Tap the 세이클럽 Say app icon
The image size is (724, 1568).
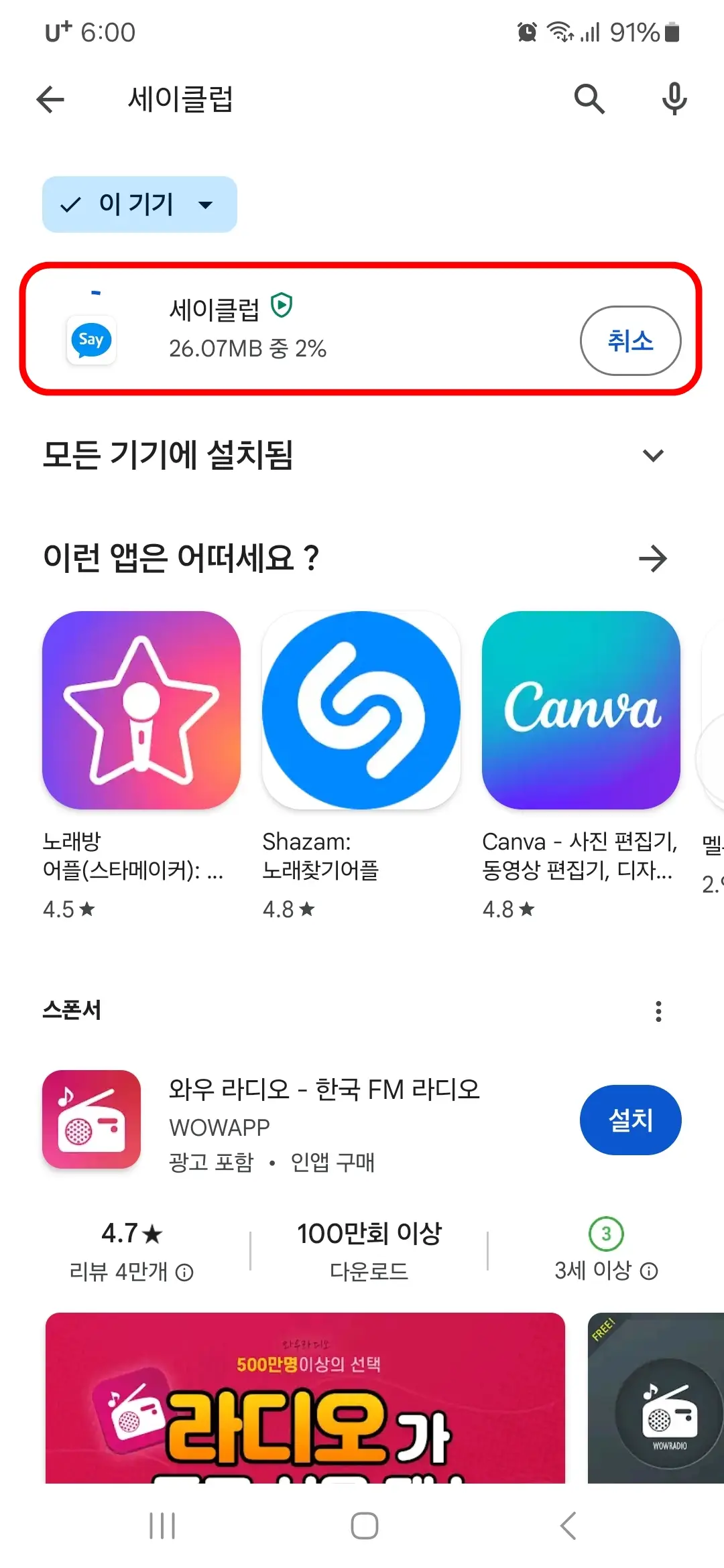pyautogui.click(x=91, y=340)
